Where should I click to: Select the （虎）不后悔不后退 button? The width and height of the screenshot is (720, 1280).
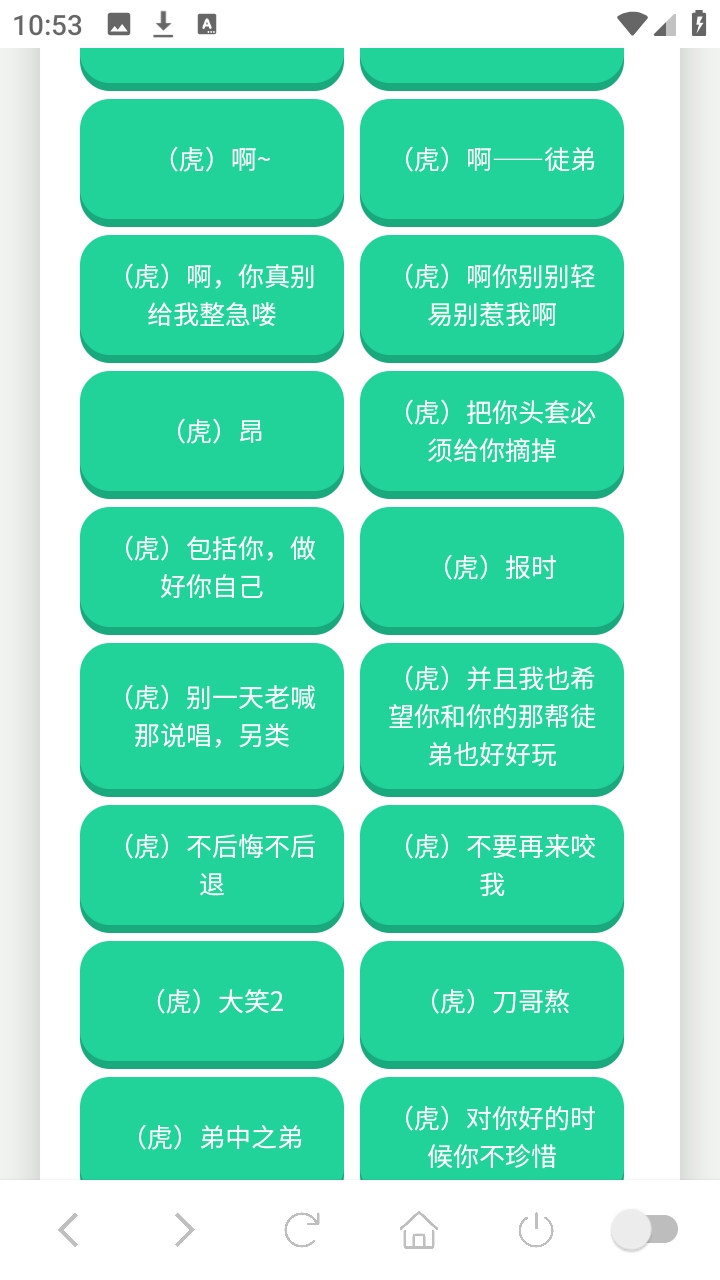pos(211,866)
